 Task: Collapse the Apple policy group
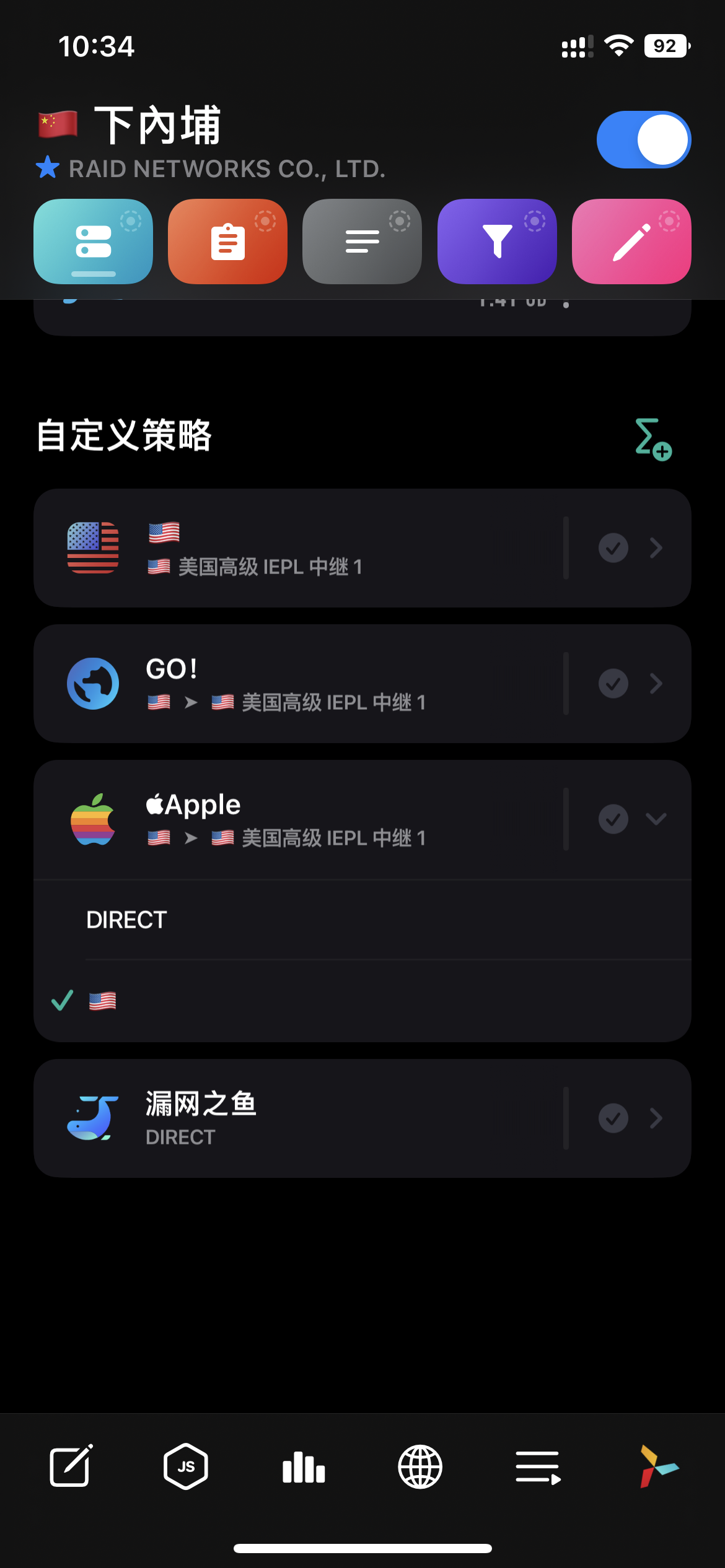(656, 819)
